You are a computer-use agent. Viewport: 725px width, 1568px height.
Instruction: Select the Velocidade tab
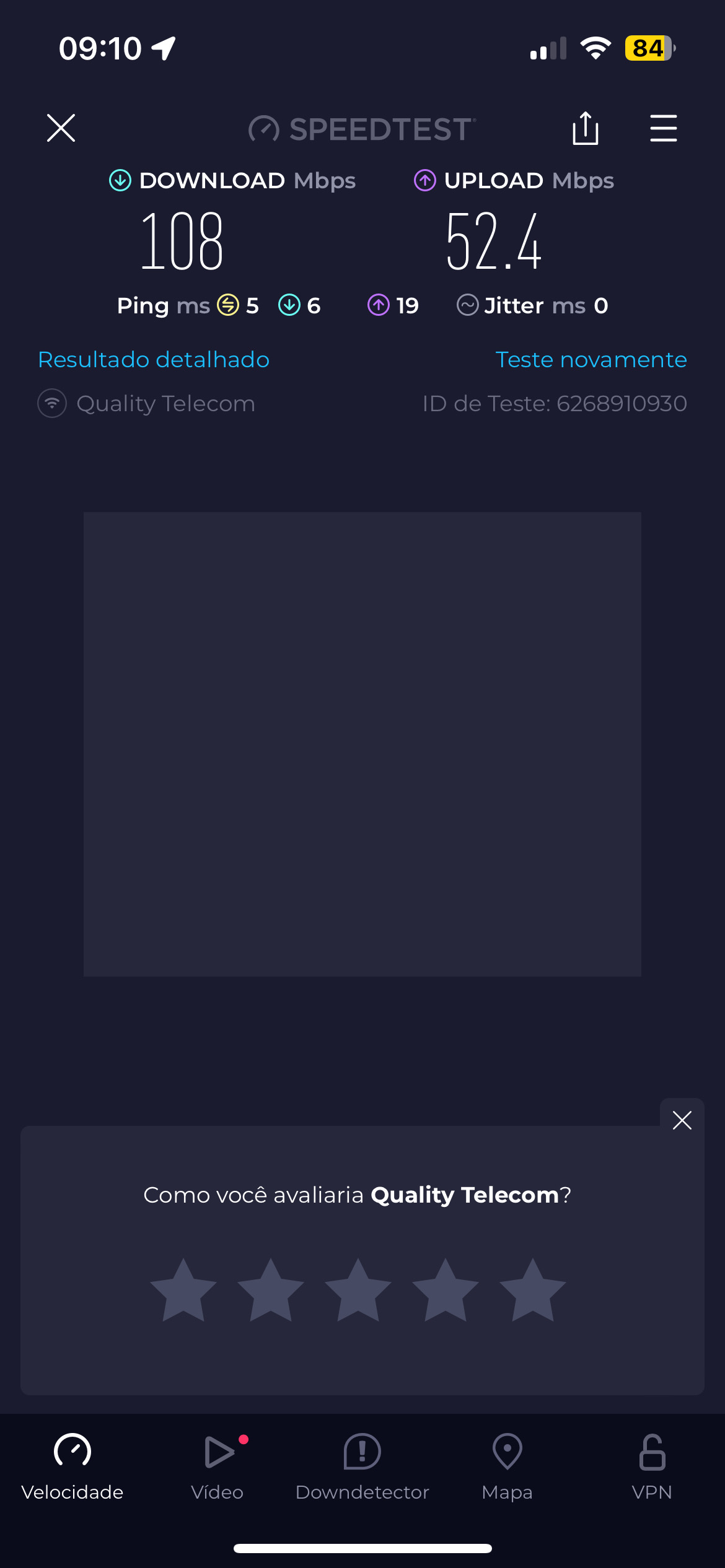[x=72, y=1466]
